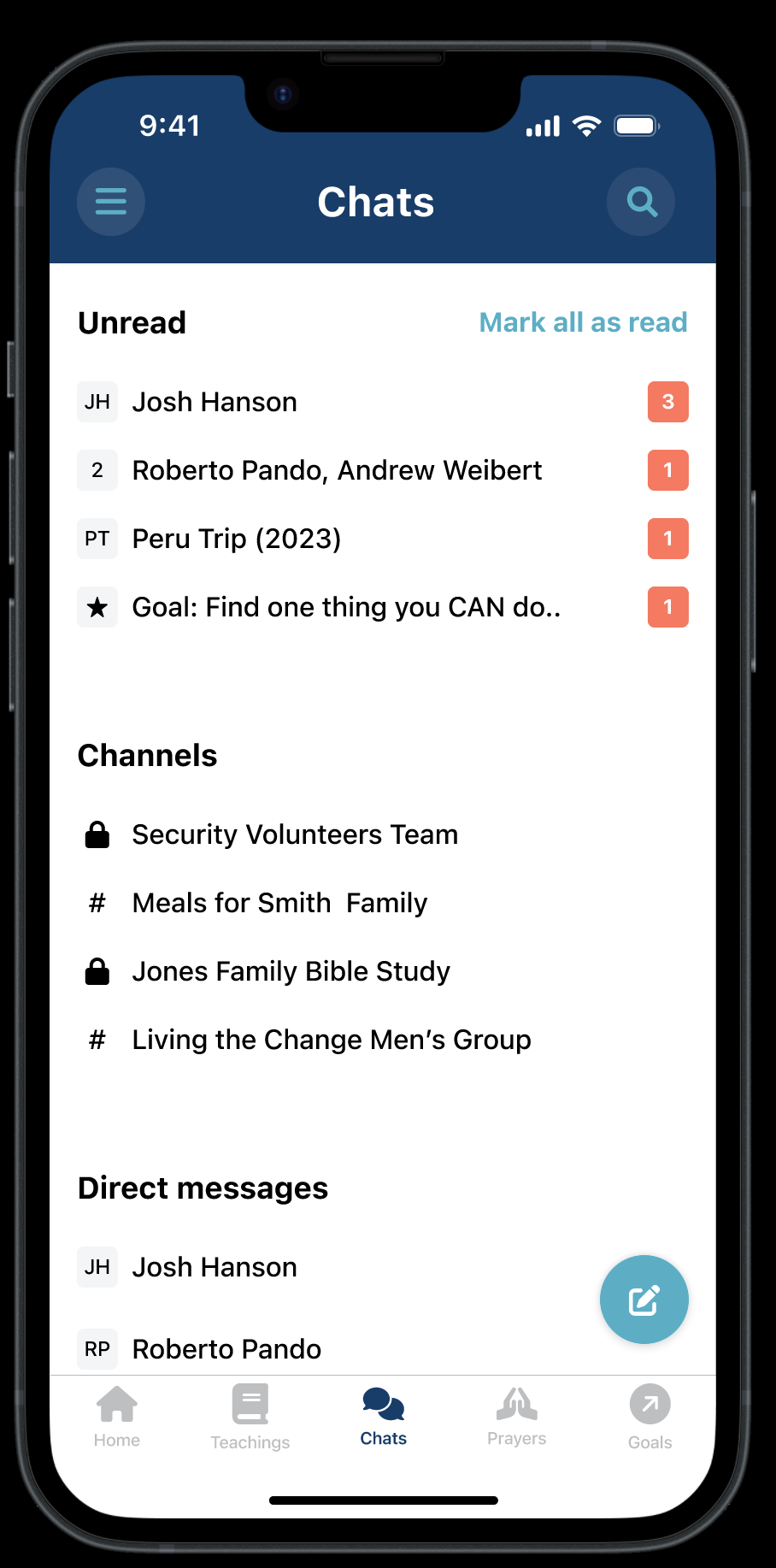Open the search icon

pyautogui.click(x=641, y=202)
